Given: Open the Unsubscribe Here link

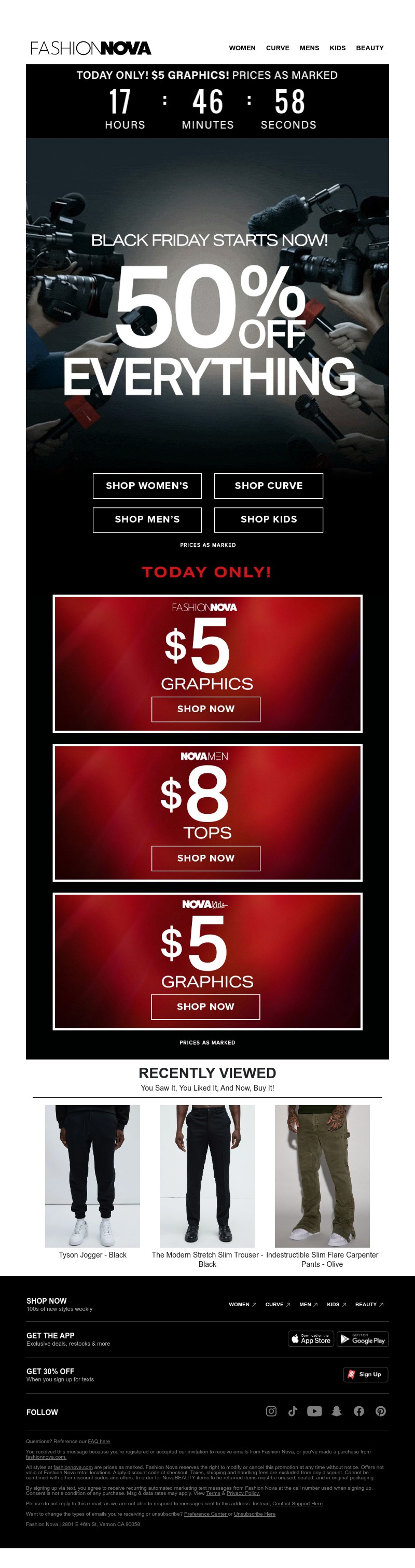Looking at the screenshot, I should click(x=255, y=1514).
